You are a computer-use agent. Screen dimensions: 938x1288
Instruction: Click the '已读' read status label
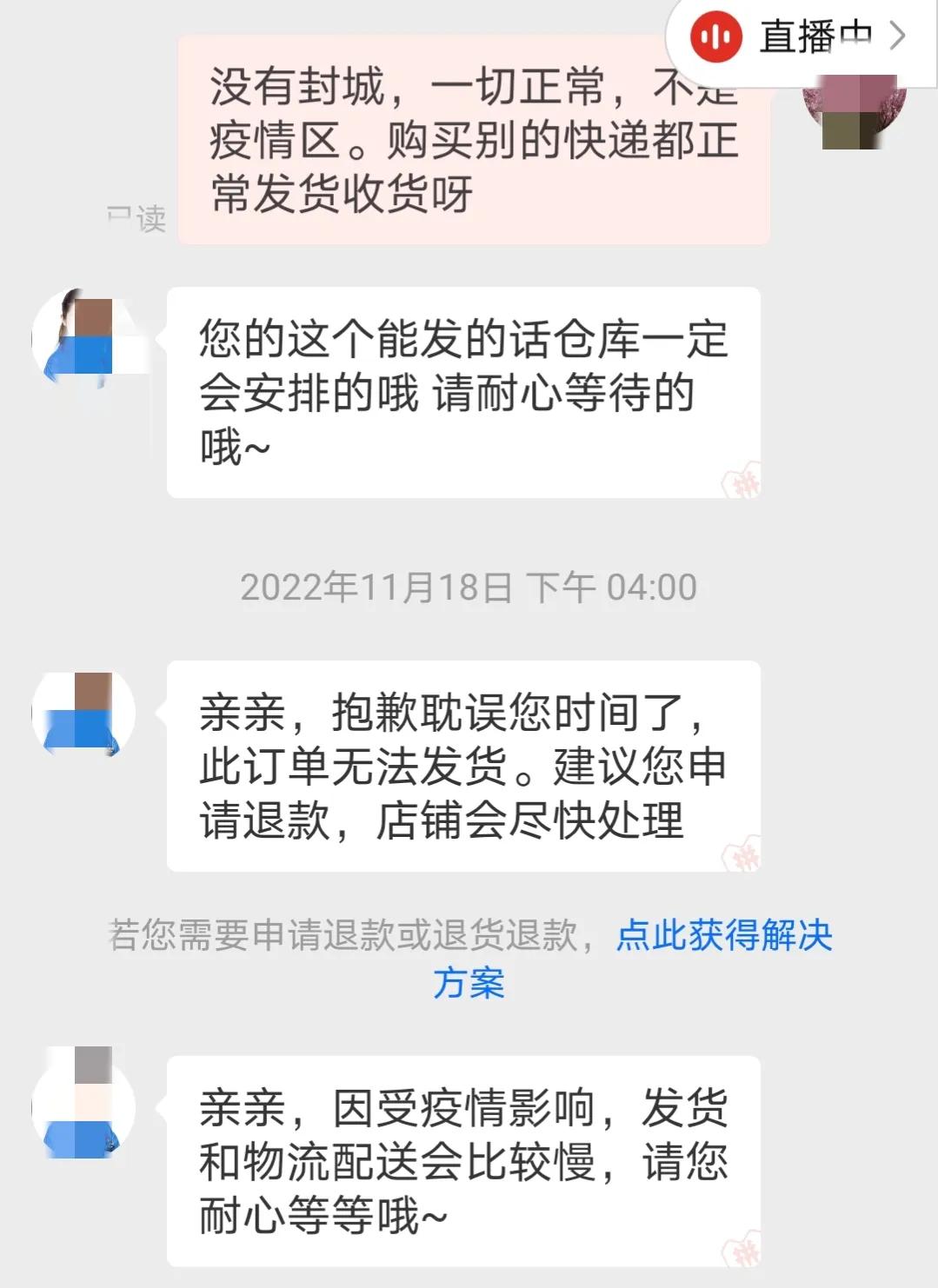tap(136, 217)
